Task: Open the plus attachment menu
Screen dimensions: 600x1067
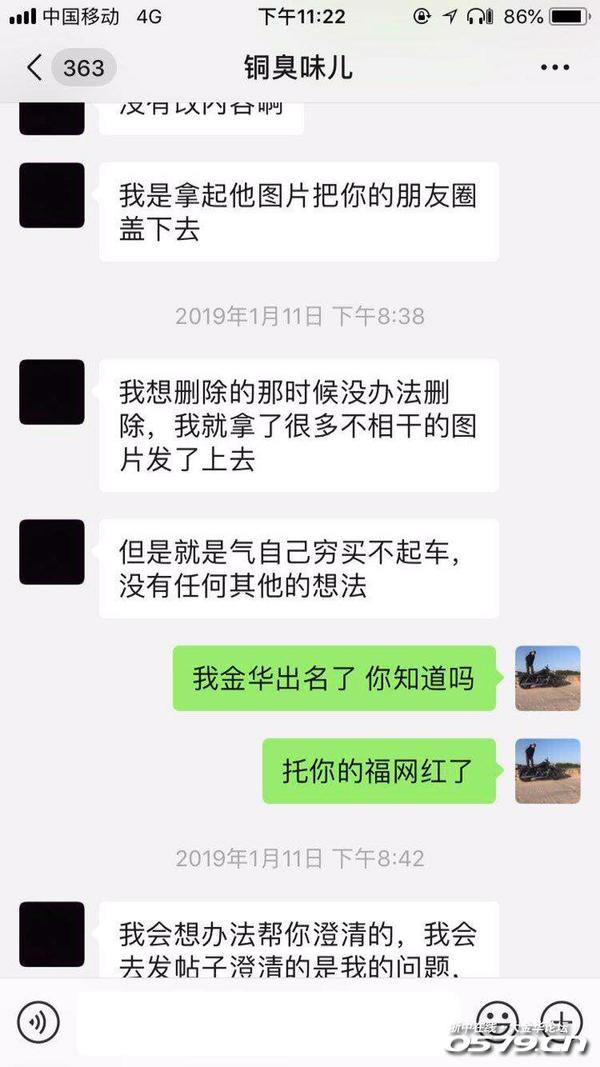Action: (560, 1022)
